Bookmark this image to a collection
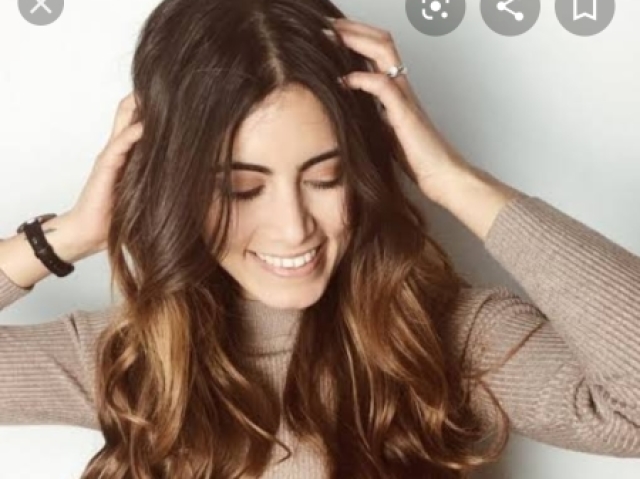Image resolution: width=640 pixels, height=479 pixels. 584,8
